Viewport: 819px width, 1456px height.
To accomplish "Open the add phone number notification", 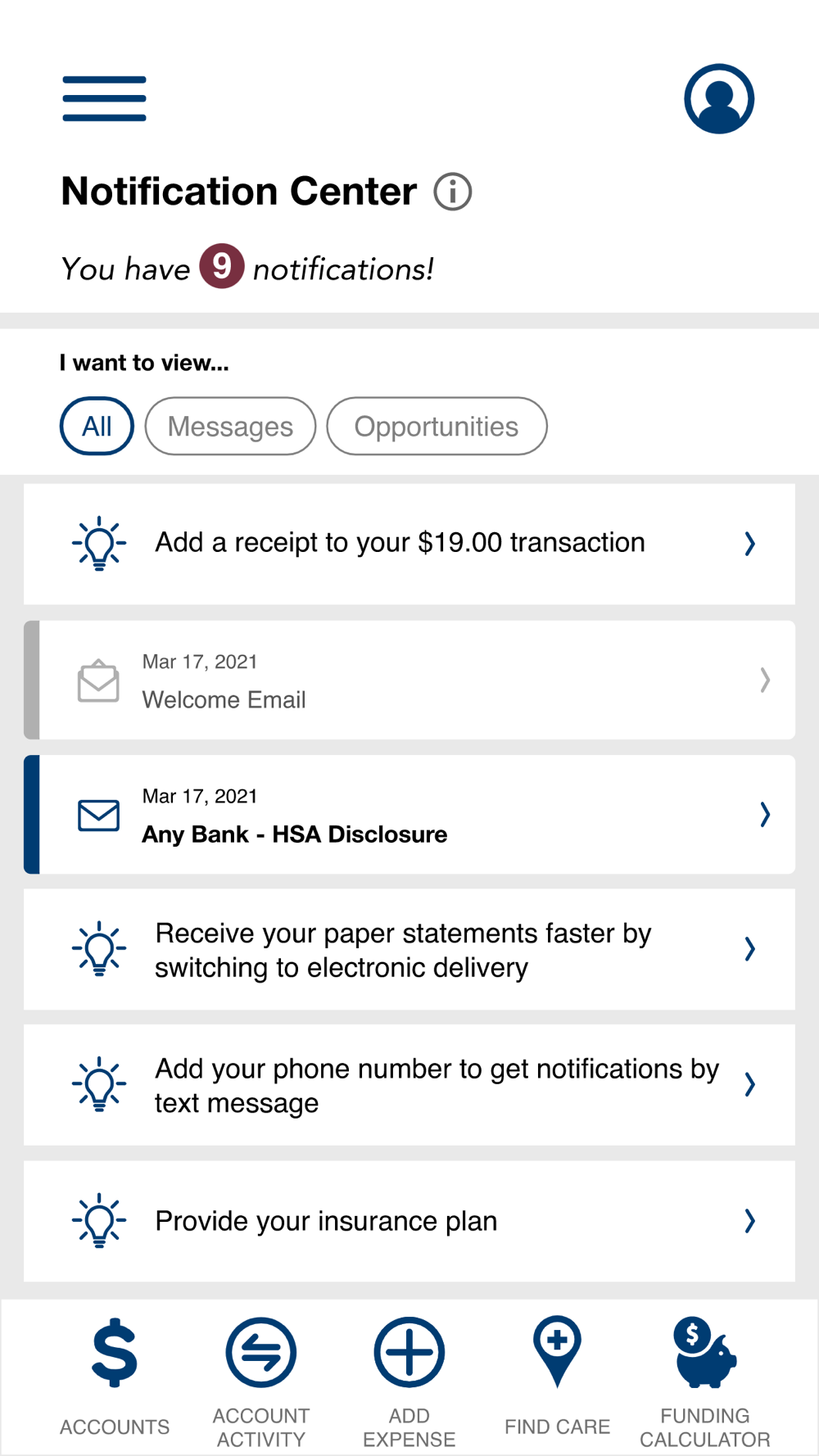I will 409,1085.
